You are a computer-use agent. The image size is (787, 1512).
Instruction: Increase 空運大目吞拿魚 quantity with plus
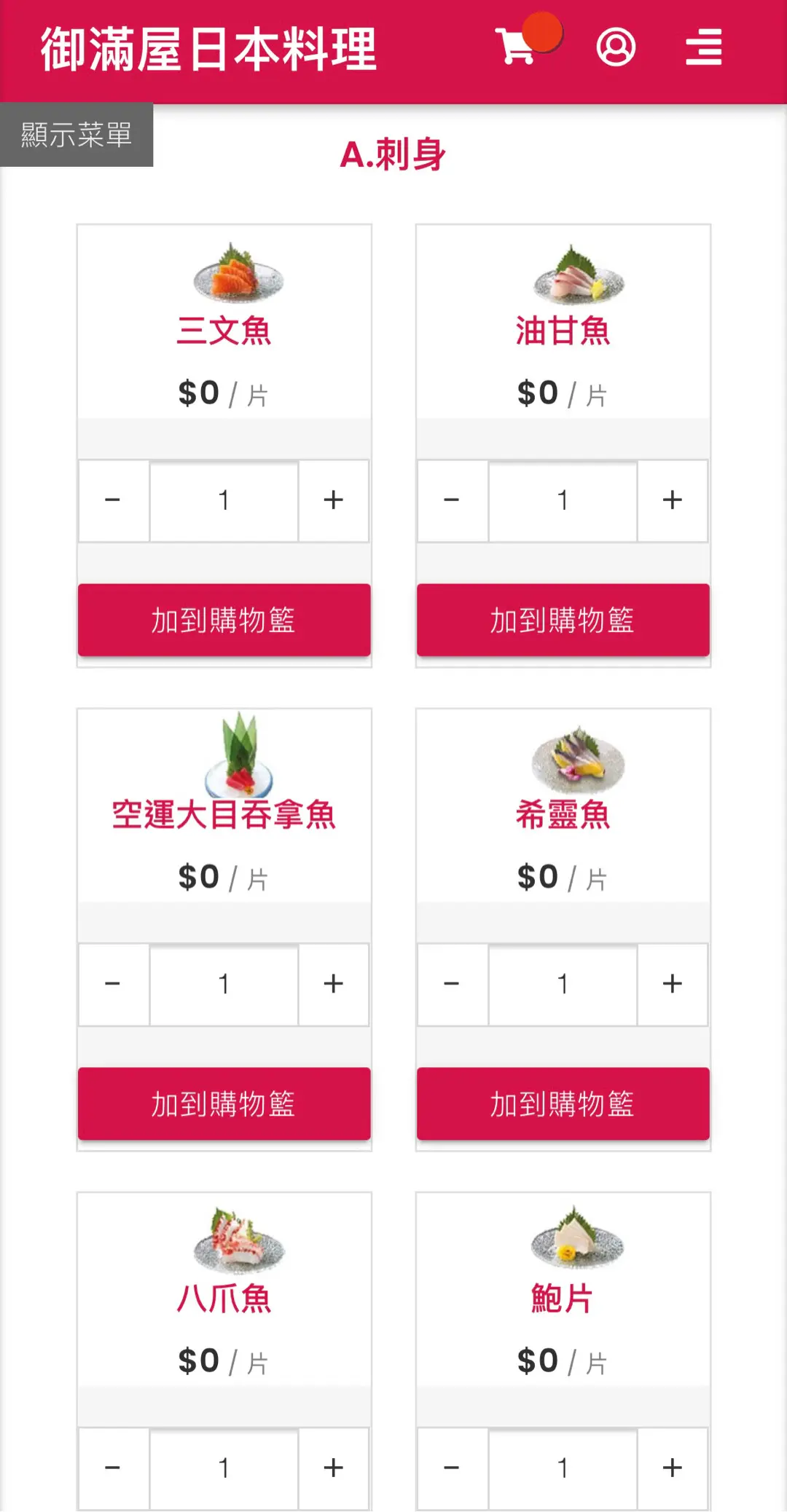pos(333,984)
